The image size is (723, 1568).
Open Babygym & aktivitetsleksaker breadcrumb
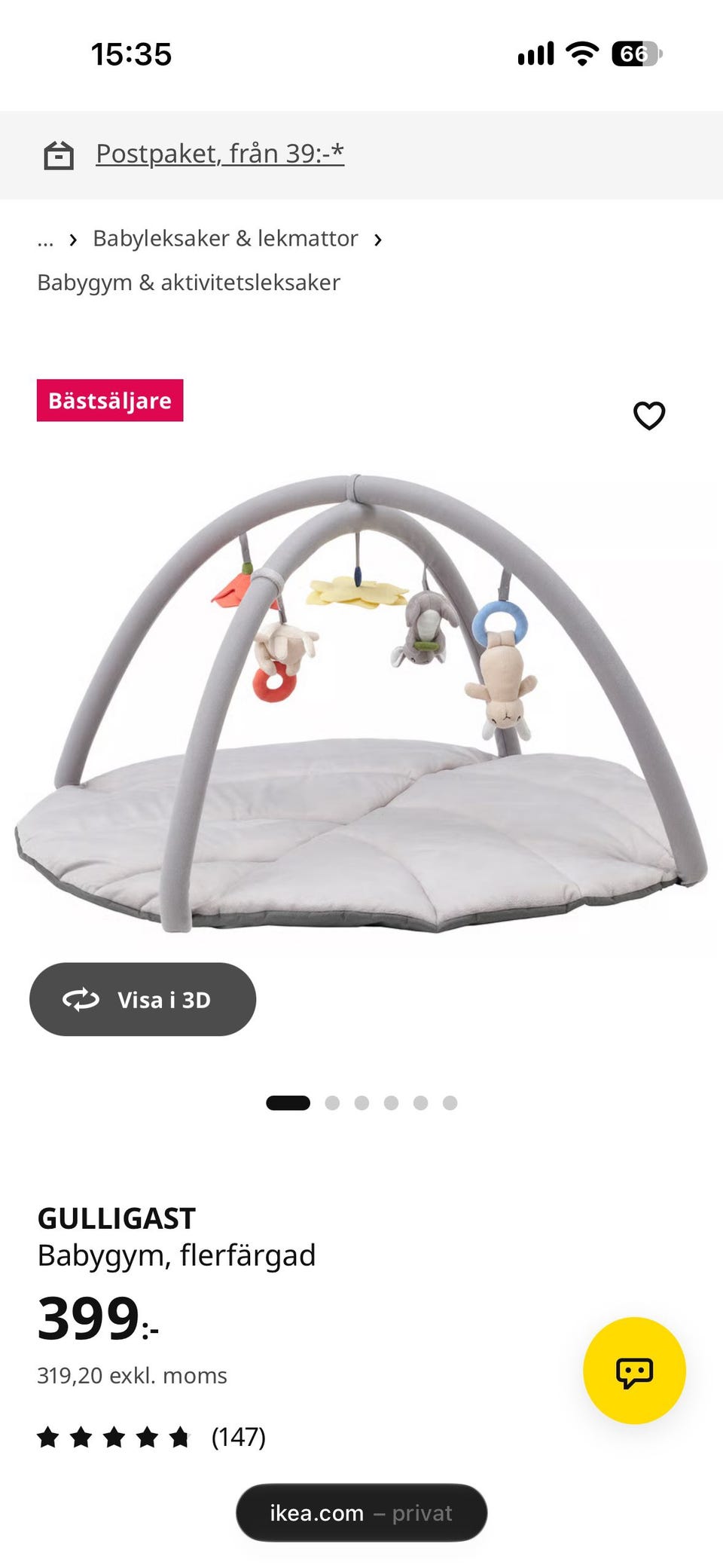[188, 283]
